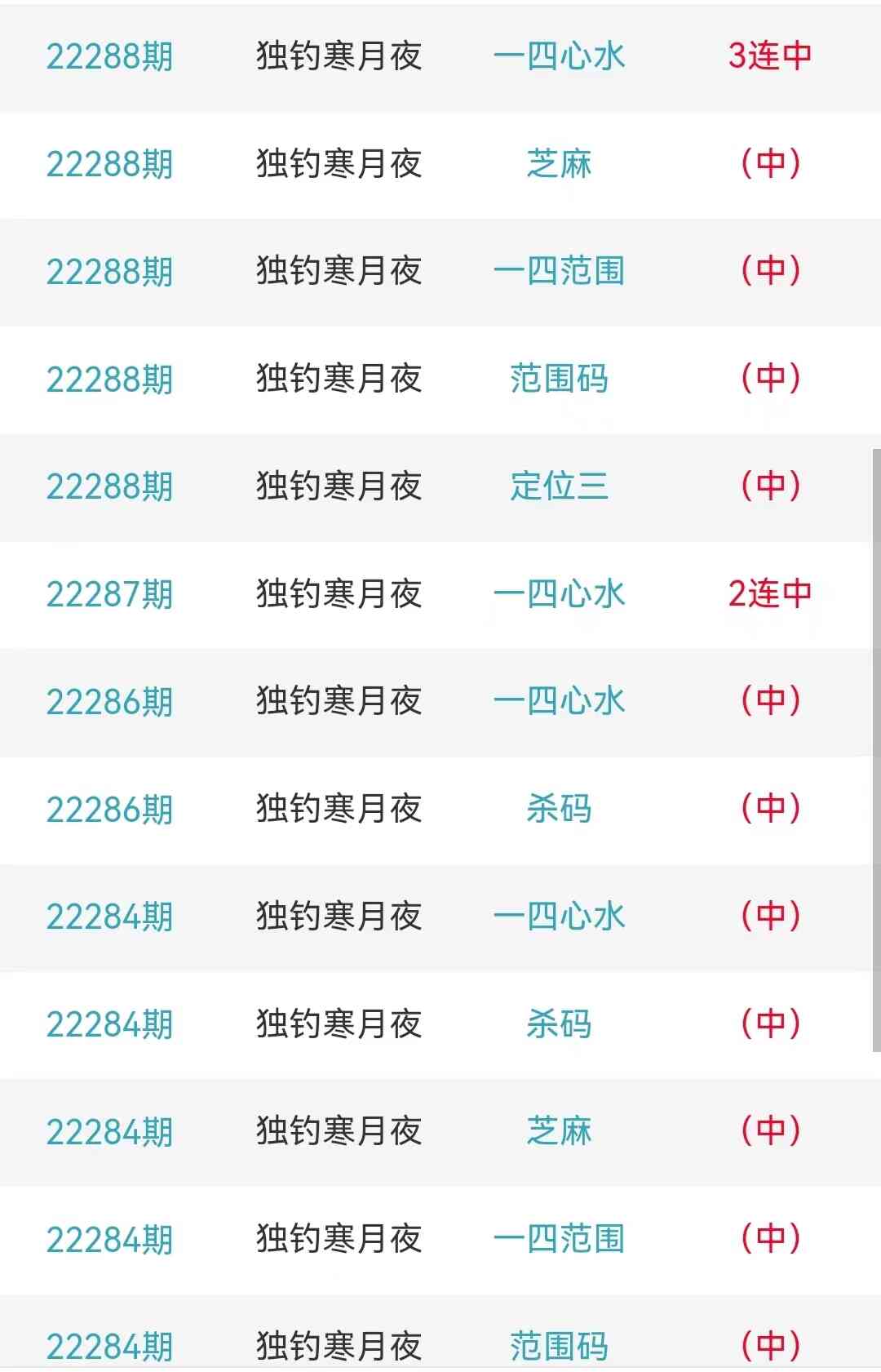This screenshot has width=881, height=1372.
Task: View the 22284期 杀码 row
Action: pyautogui.click(x=559, y=1024)
